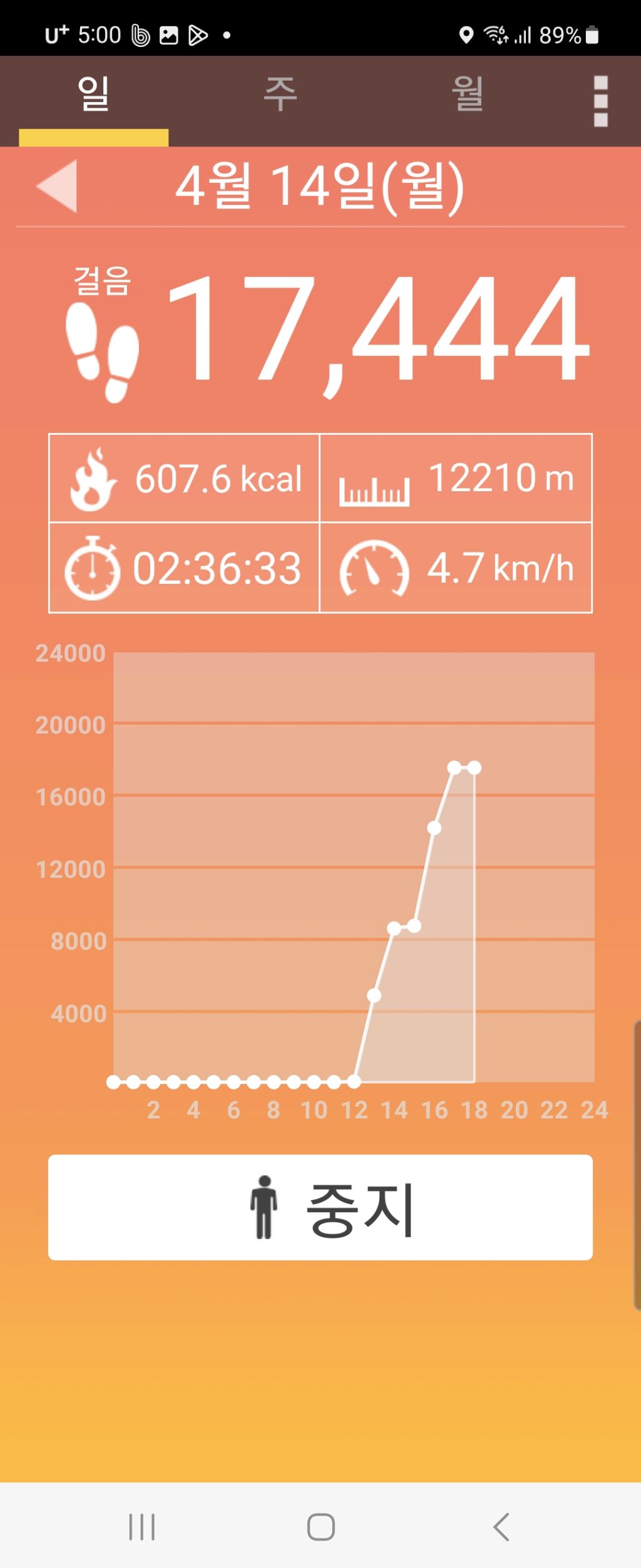Switch to the 월 (month) tab
The height and width of the screenshot is (1568, 641).
click(467, 95)
